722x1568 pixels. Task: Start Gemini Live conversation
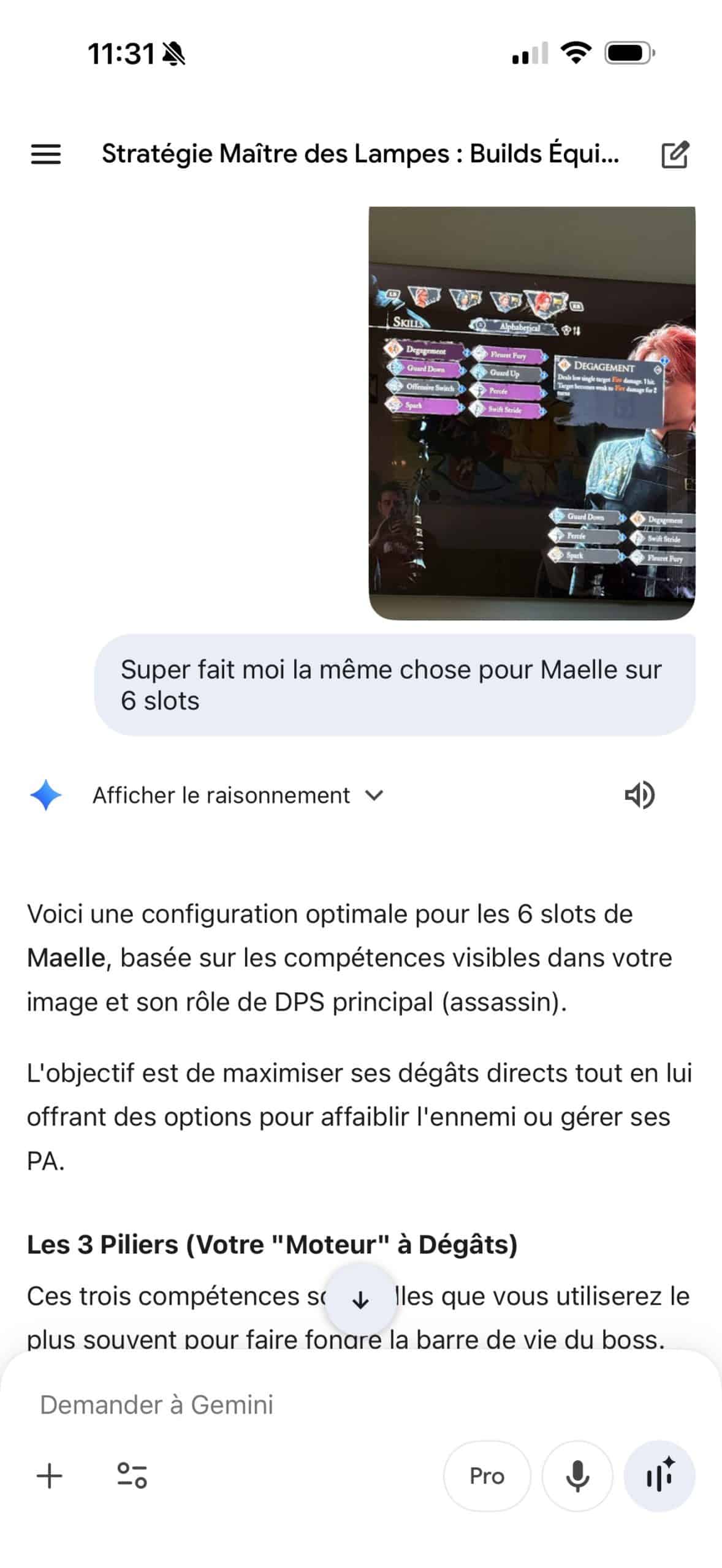tap(659, 1476)
